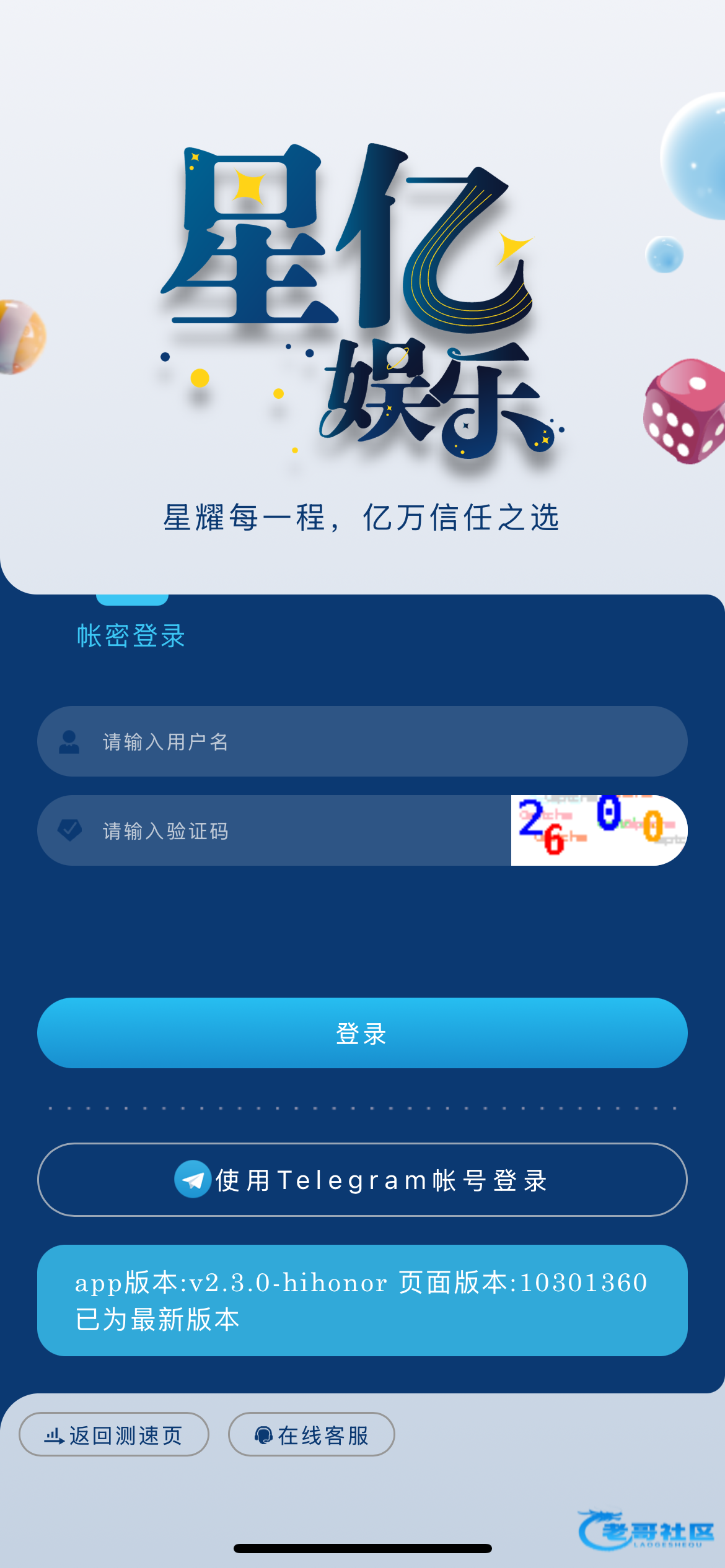
Task: Refresh the captcha code image
Action: tap(599, 830)
